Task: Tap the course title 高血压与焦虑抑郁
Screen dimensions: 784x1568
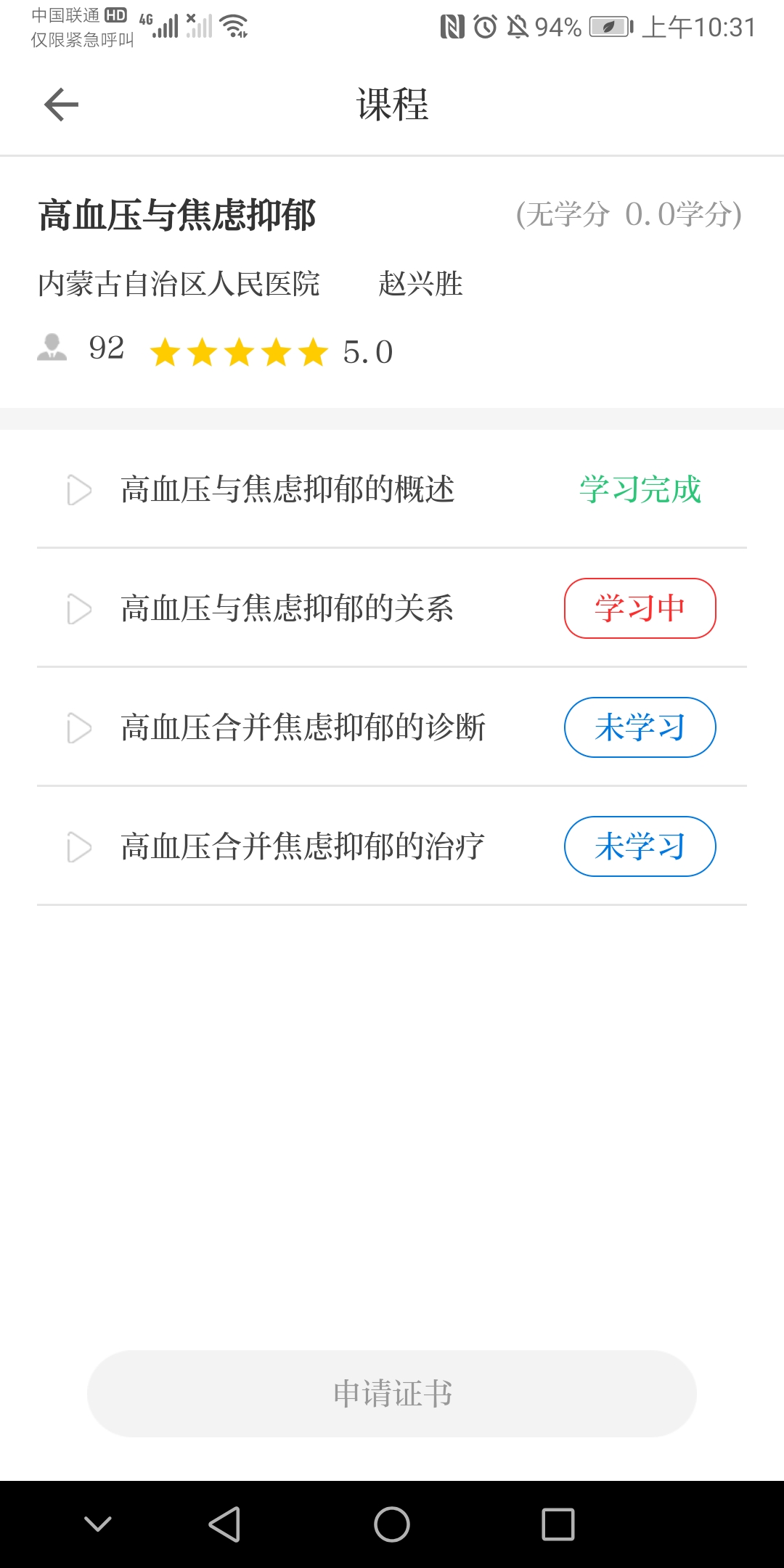Action: coord(176,214)
